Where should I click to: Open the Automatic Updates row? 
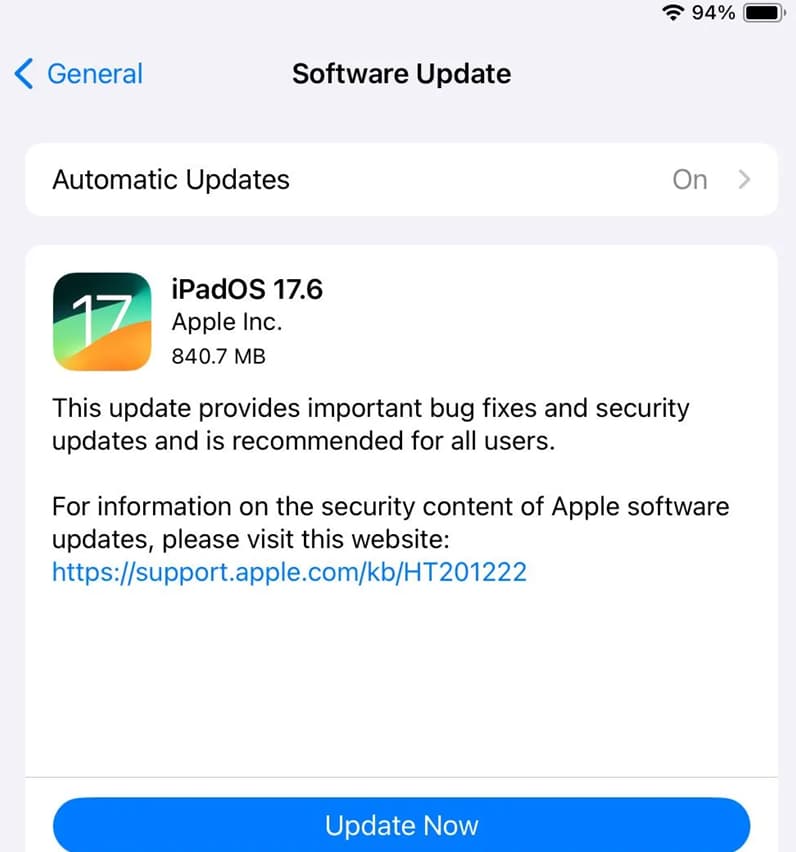pyautogui.click(x=400, y=180)
